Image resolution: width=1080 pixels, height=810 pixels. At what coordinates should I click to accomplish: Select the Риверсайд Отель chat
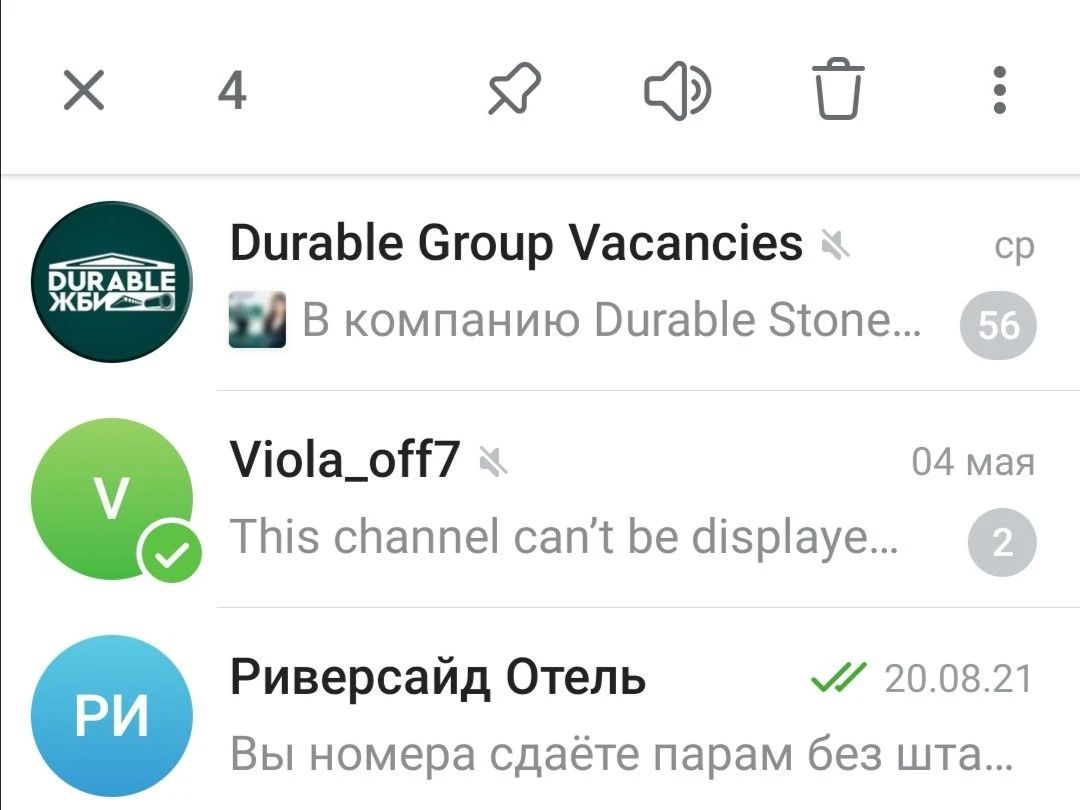click(x=540, y=710)
